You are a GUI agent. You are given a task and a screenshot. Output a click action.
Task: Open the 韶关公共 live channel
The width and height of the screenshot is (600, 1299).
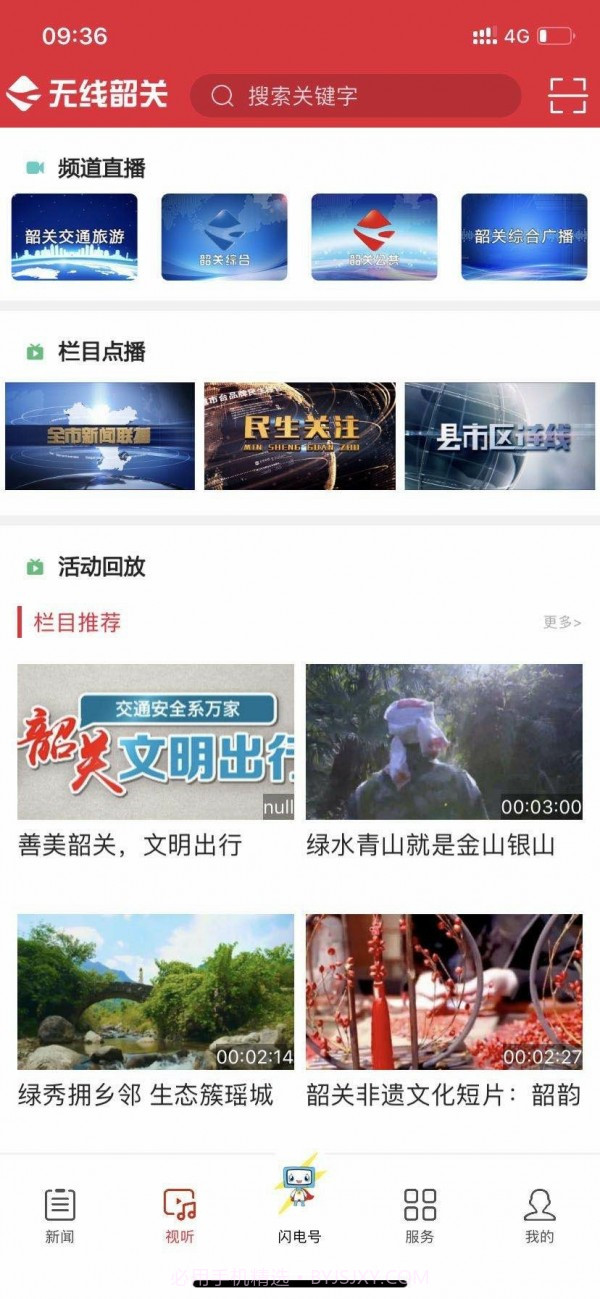pos(374,237)
